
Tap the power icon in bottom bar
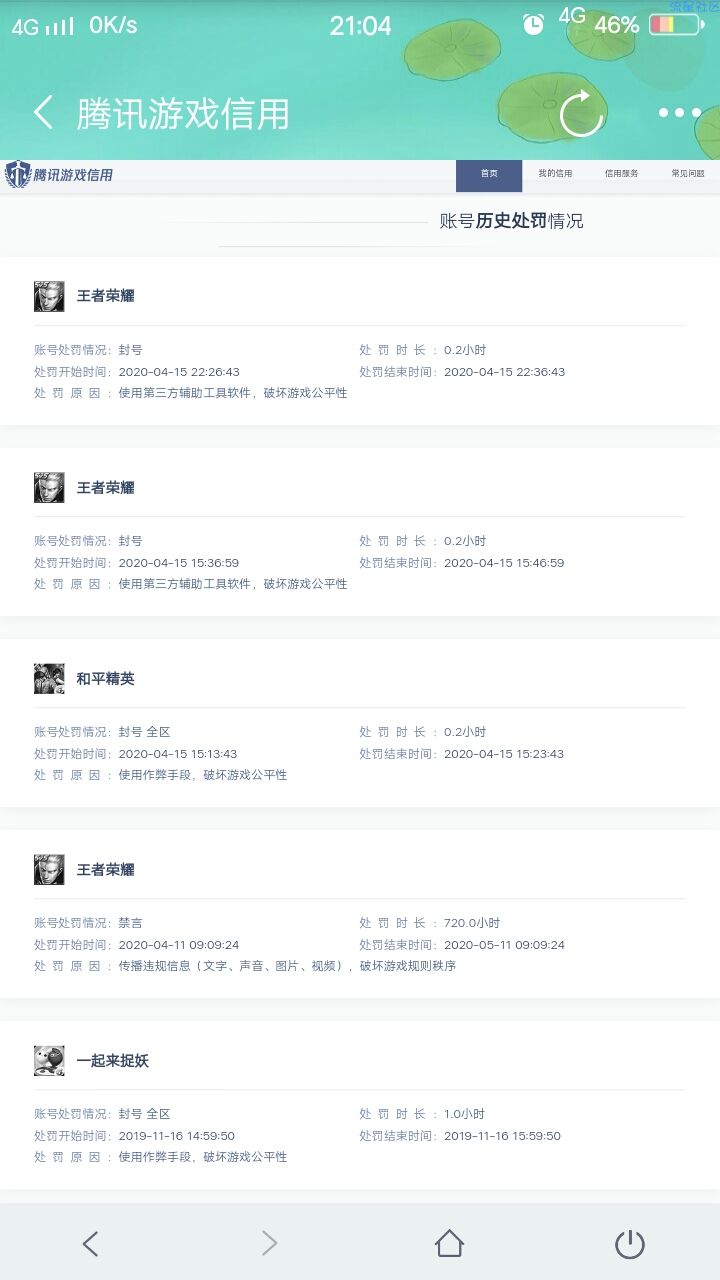[629, 1243]
